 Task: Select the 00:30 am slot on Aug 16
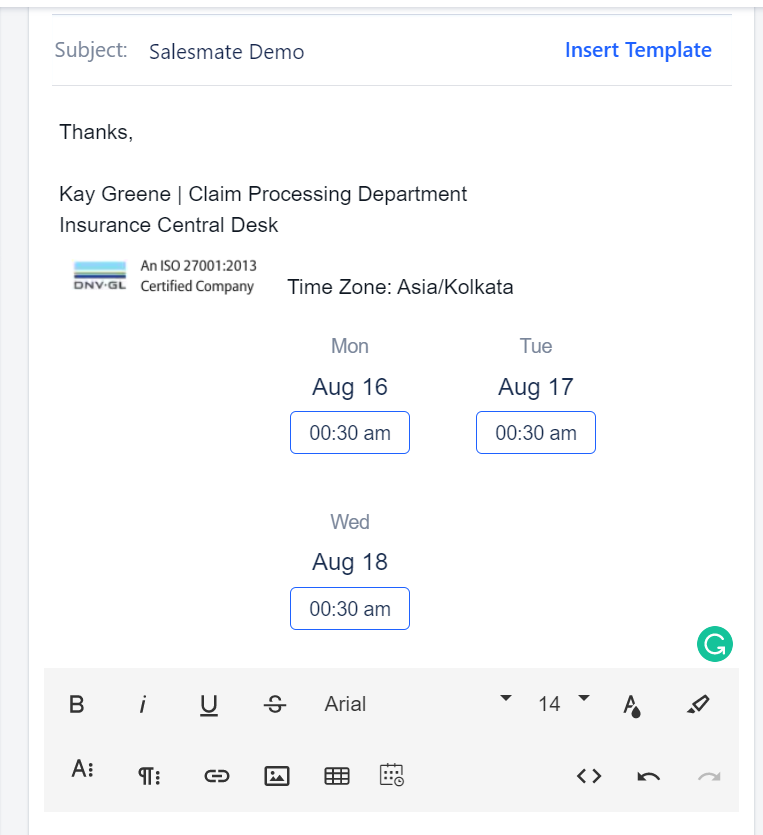coord(350,433)
